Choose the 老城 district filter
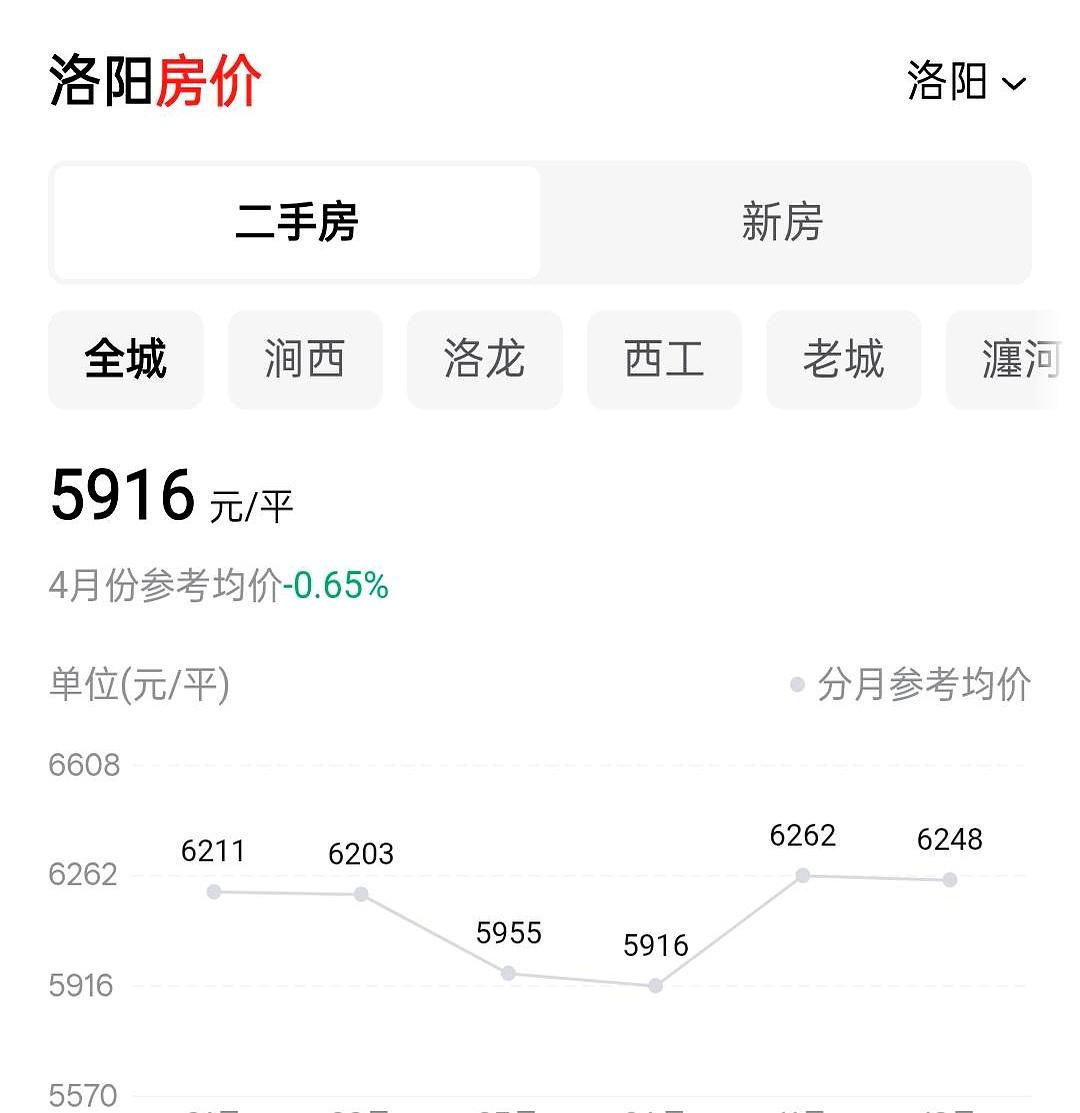 click(x=843, y=361)
